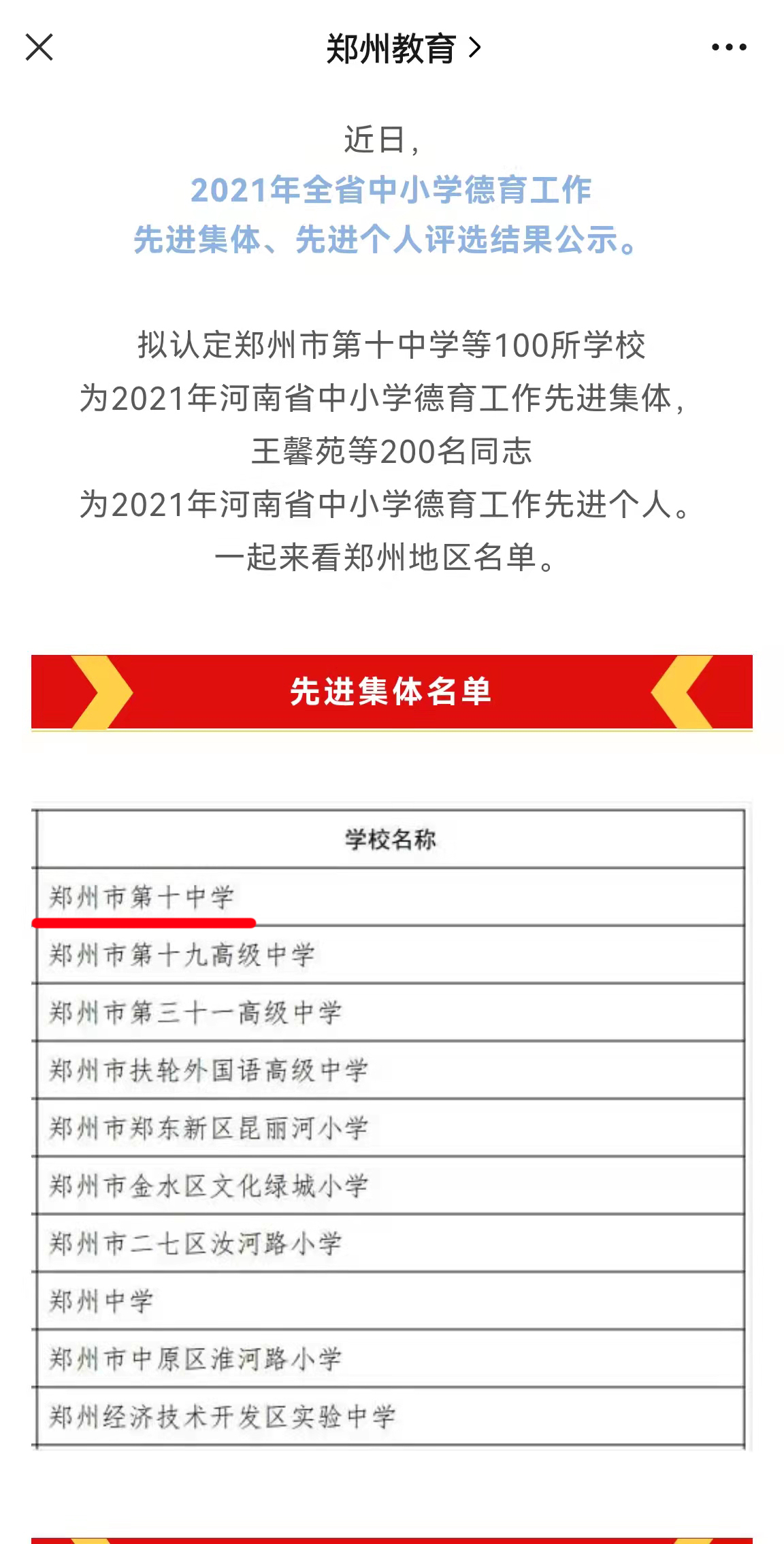Viewport: 784px width, 1544px height.
Task: Close the article page
Action: coord(39,48)
